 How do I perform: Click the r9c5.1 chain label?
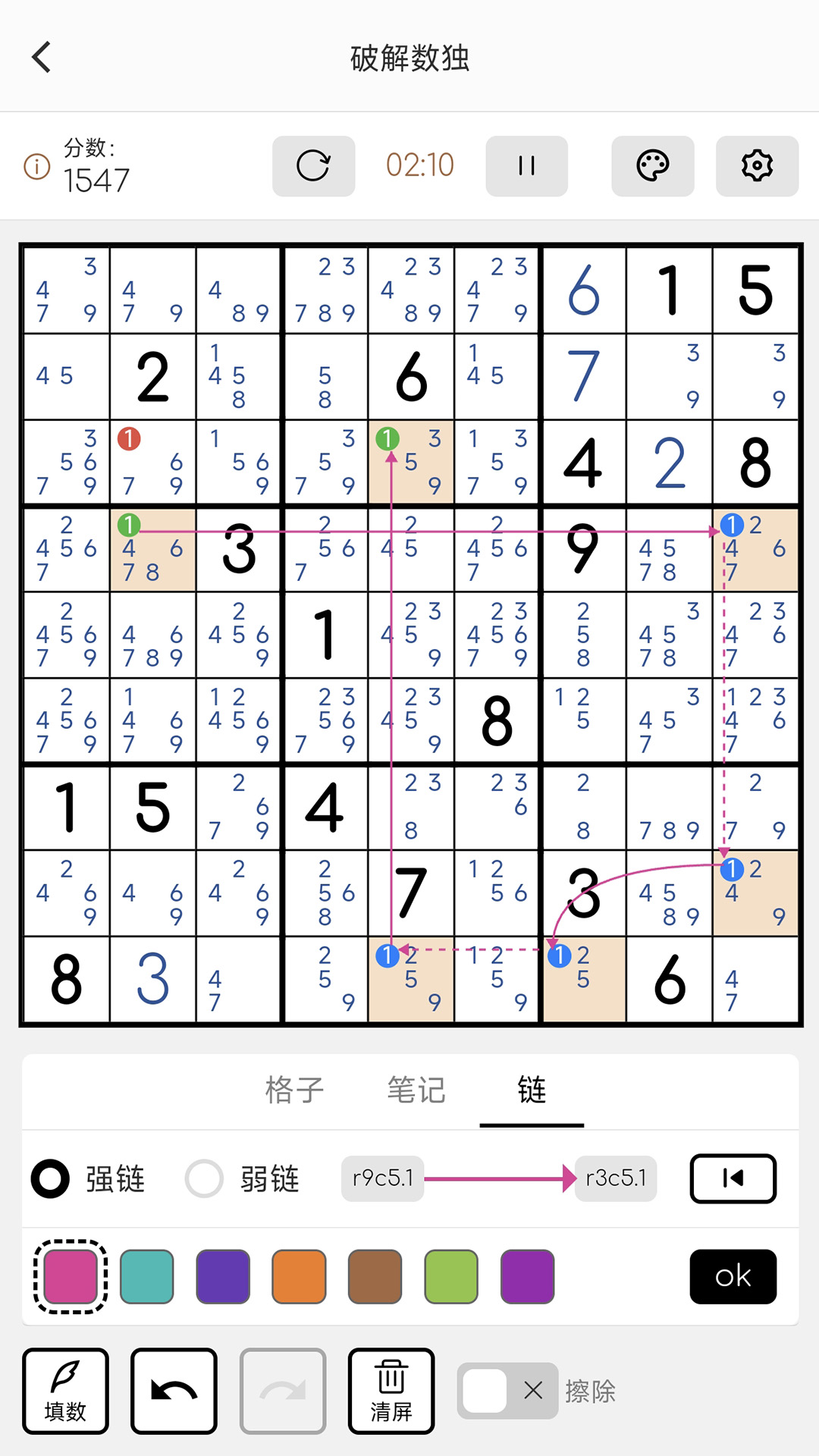(x=382, y=1179)
